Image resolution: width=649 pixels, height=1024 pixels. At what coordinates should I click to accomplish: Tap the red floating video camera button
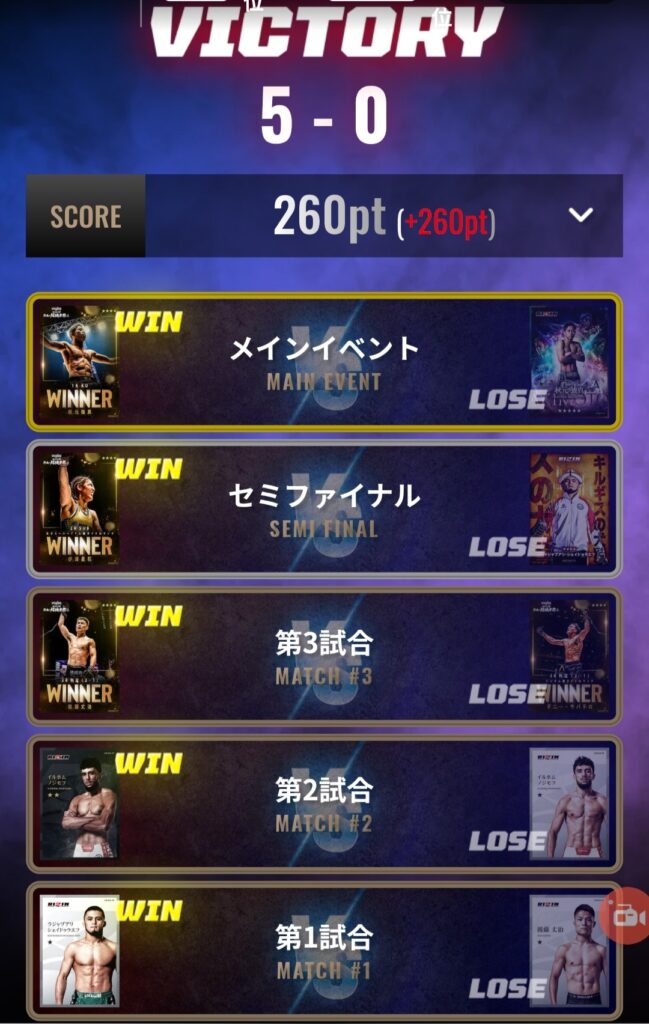click(x=627, y=916)
